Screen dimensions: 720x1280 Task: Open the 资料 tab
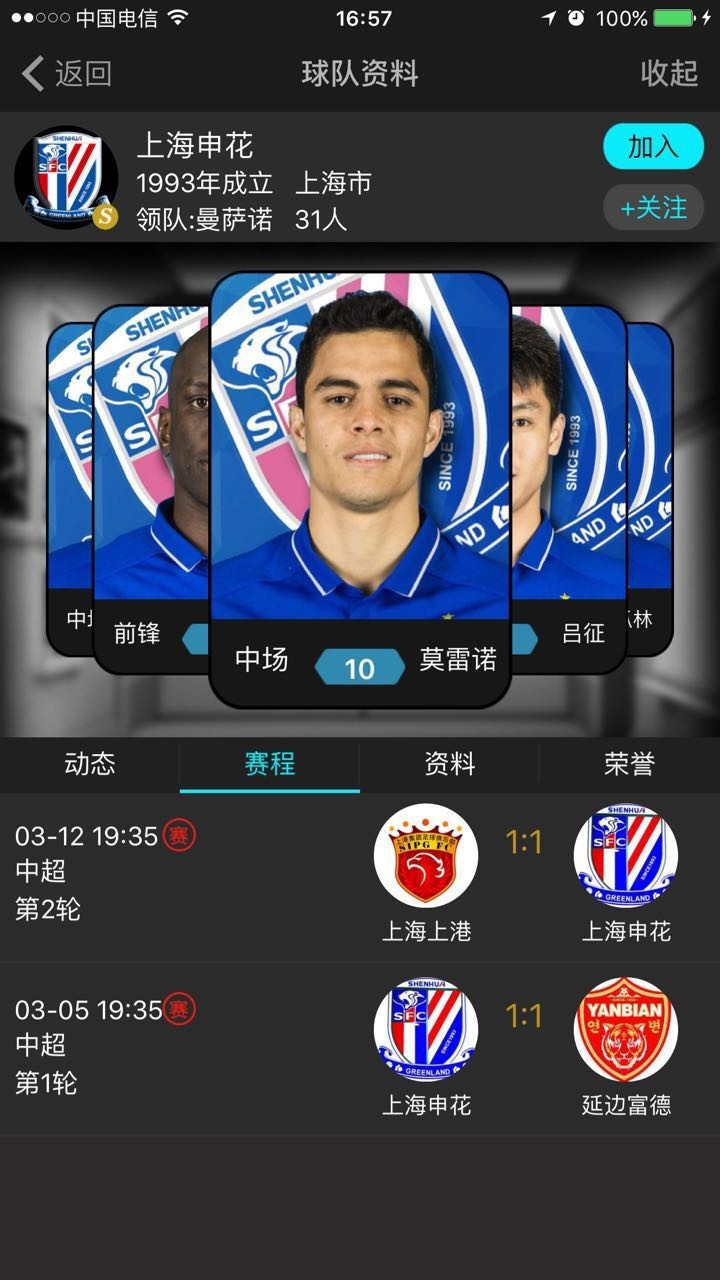tap(450, 764)
